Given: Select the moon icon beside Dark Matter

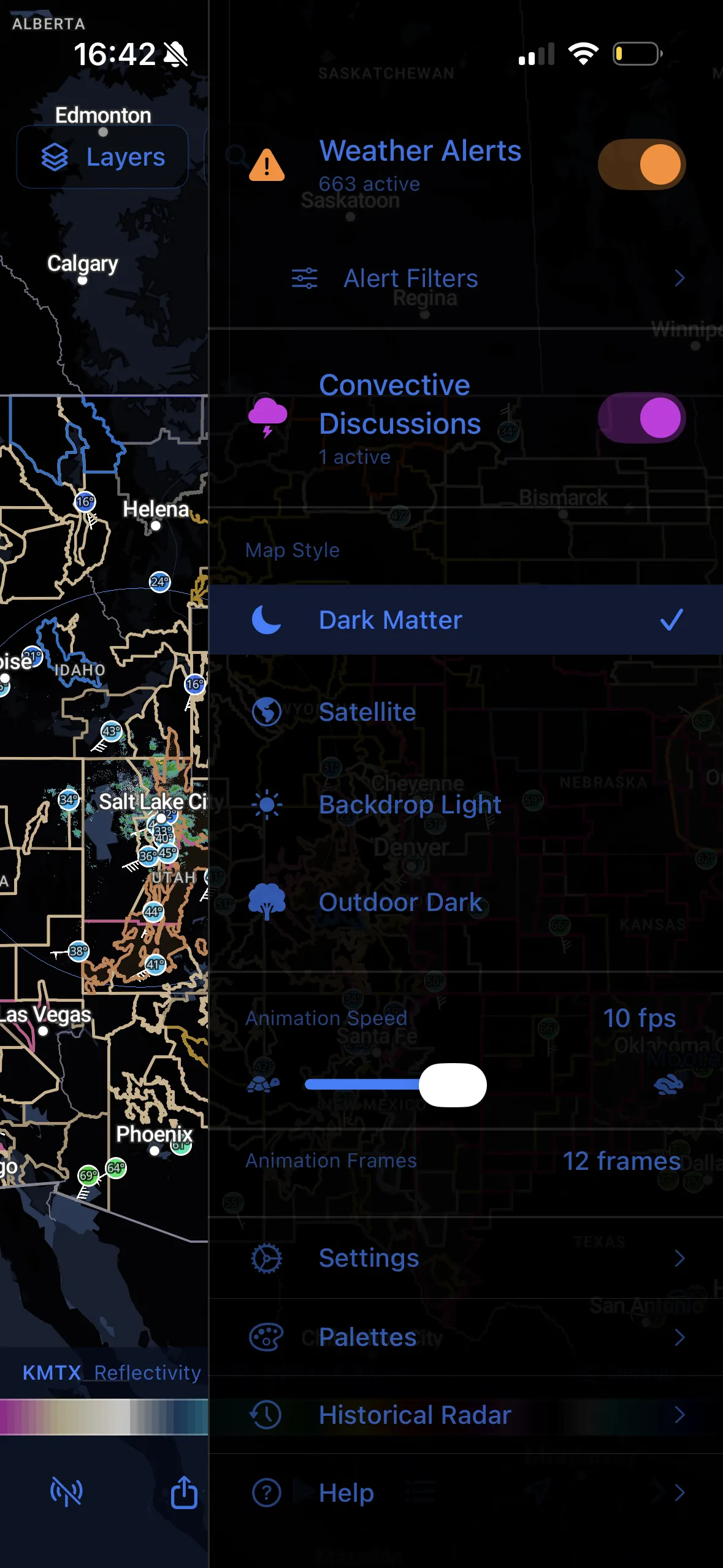Looking at the screenshot, I should click(x=266, y=619).
